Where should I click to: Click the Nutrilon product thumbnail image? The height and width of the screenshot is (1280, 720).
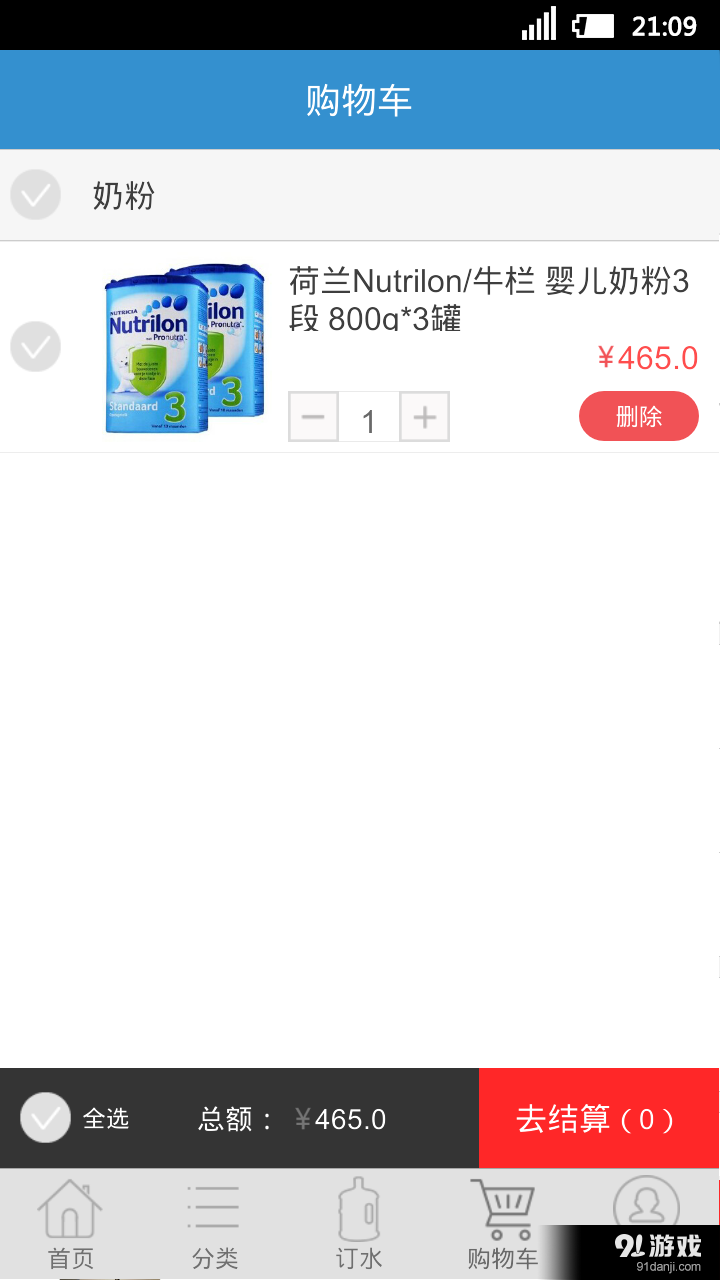[x=183, y=347]
